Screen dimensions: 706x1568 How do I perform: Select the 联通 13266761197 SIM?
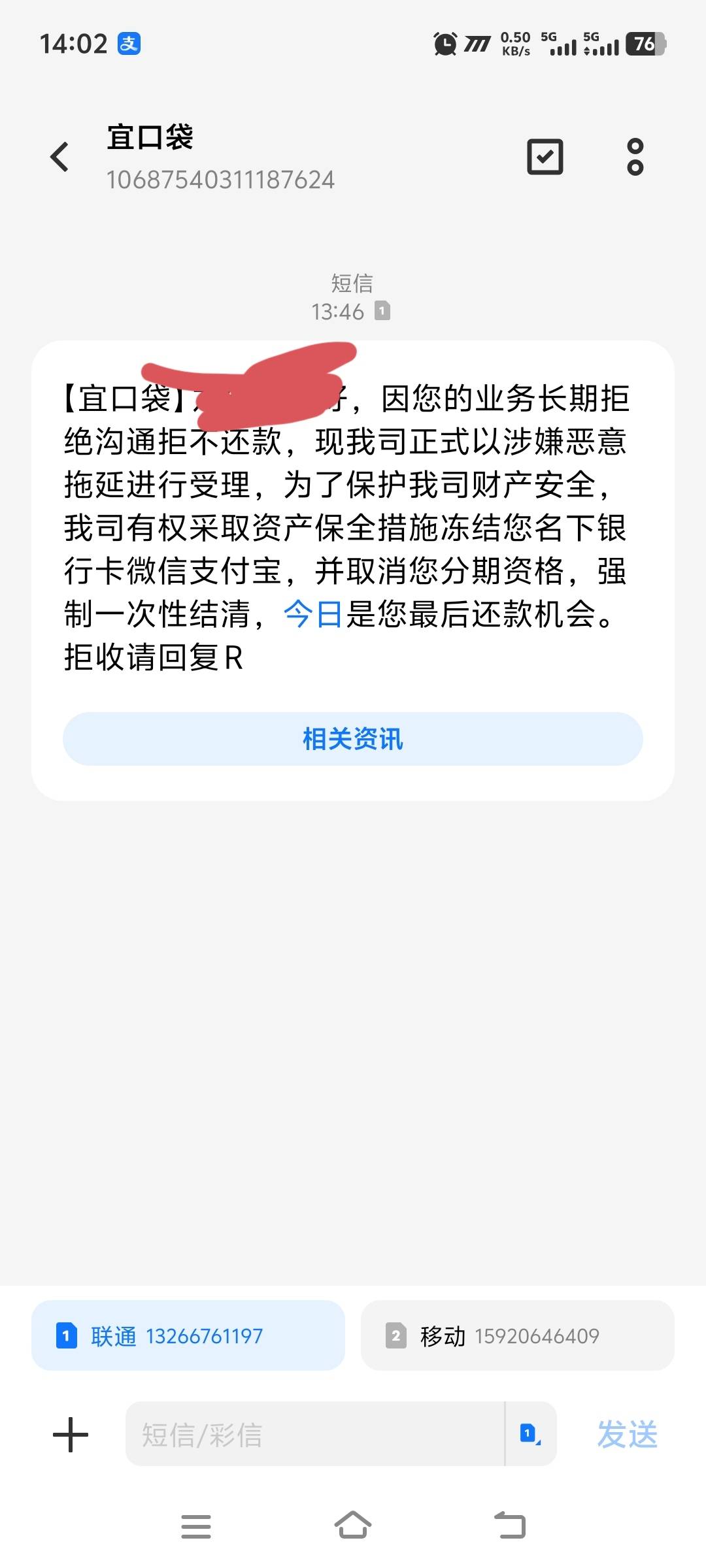click(188, 1335)
